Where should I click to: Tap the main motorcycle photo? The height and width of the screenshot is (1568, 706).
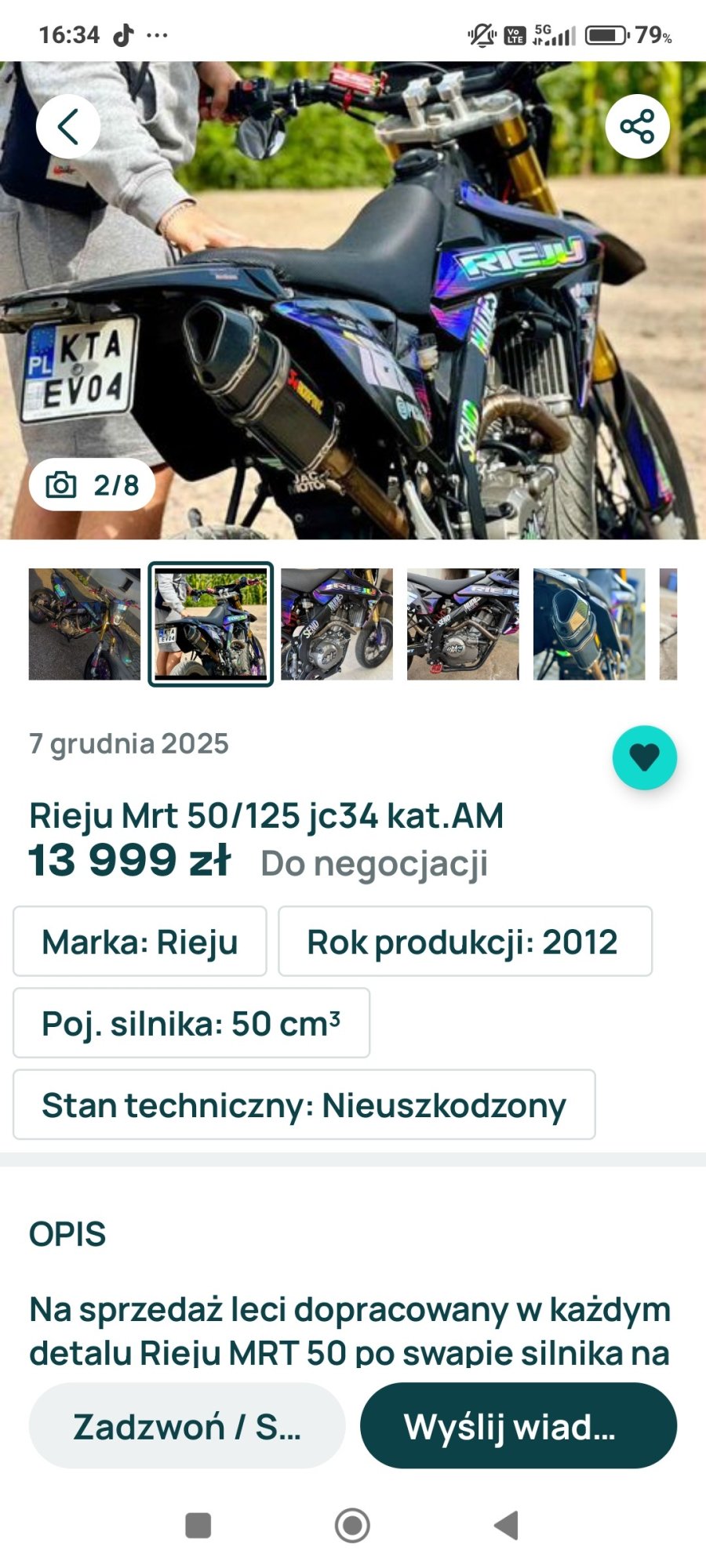point(353,314)
